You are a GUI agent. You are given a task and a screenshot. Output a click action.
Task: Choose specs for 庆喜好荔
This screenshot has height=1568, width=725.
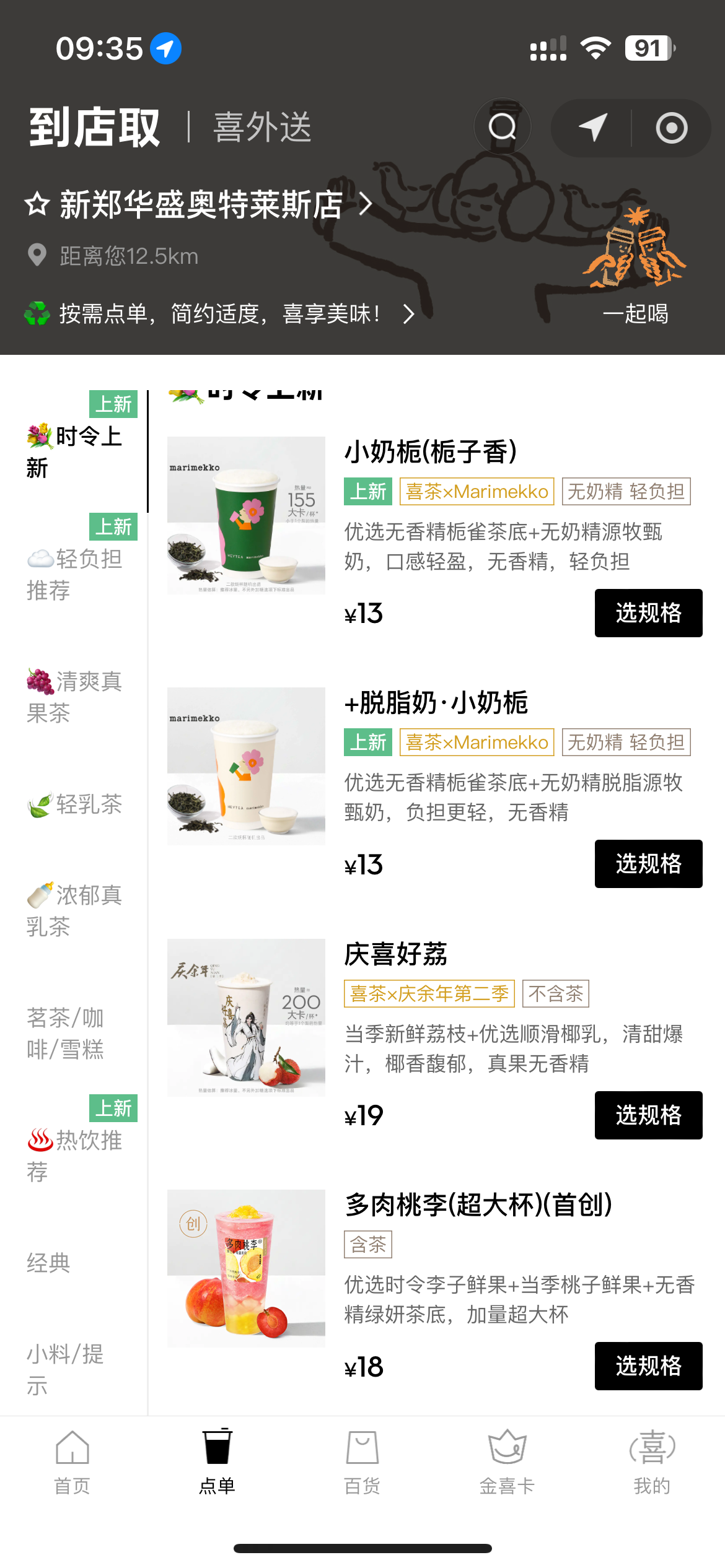click(x=648, y=1115)
